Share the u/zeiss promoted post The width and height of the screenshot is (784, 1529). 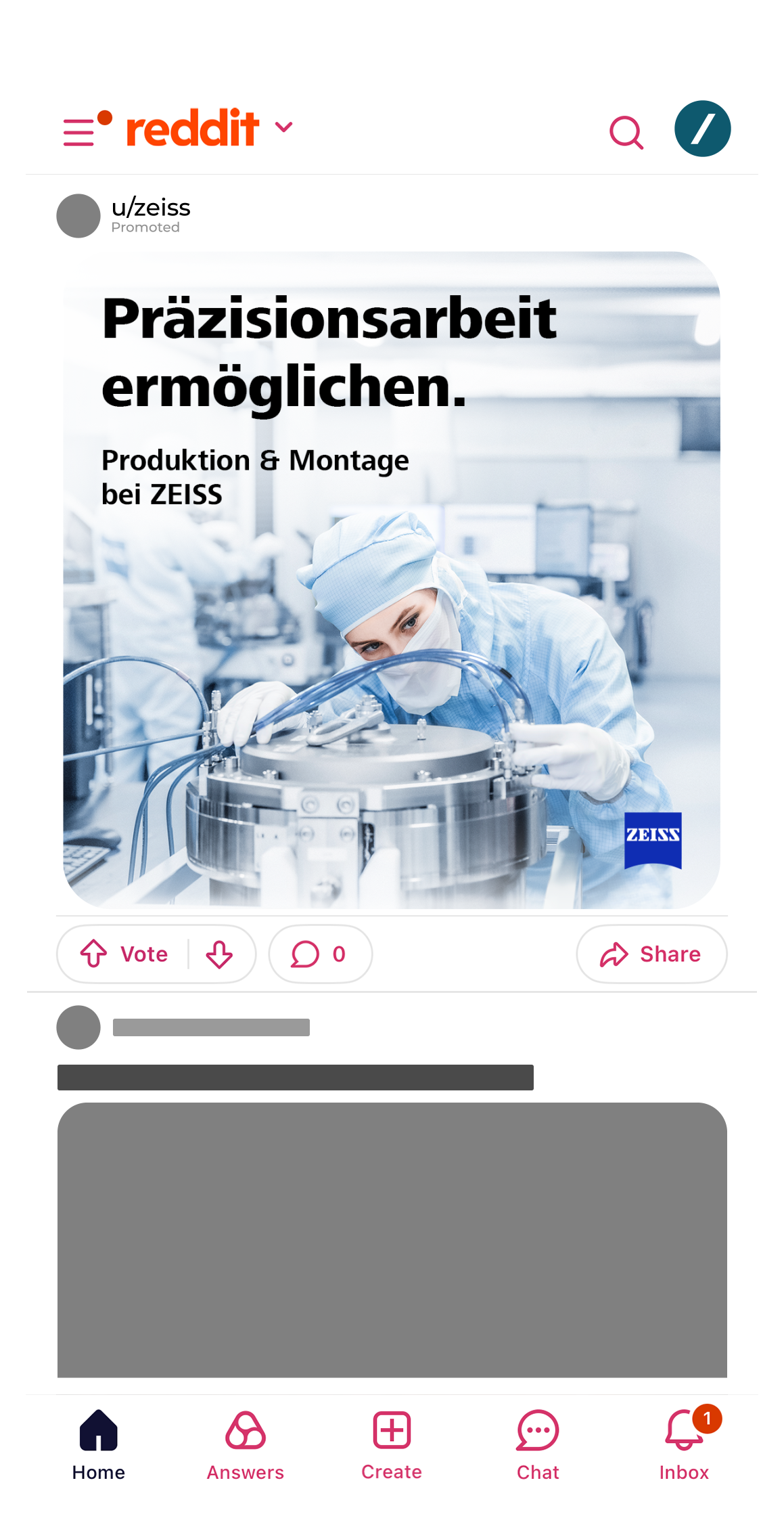click(x=651, y=954)
